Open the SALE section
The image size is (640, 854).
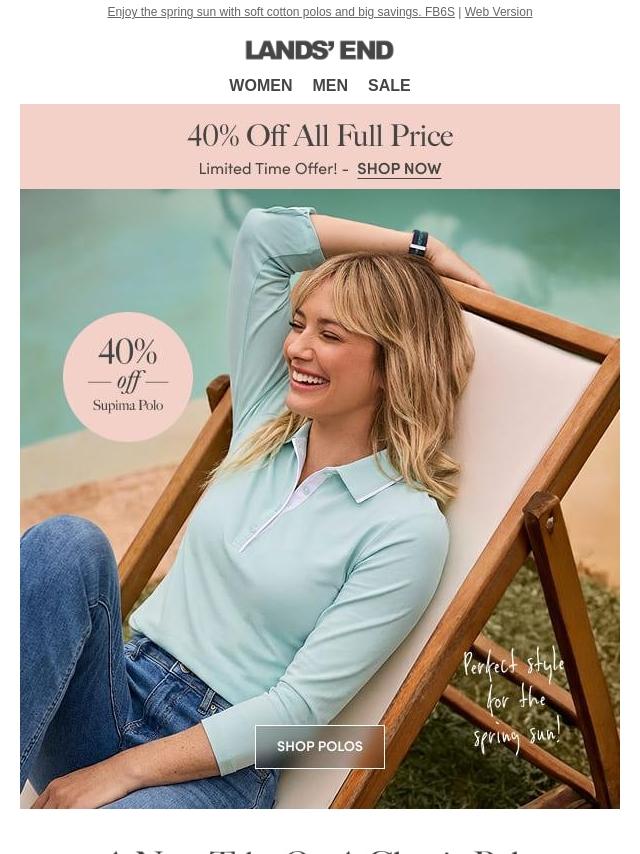(389, 86)
